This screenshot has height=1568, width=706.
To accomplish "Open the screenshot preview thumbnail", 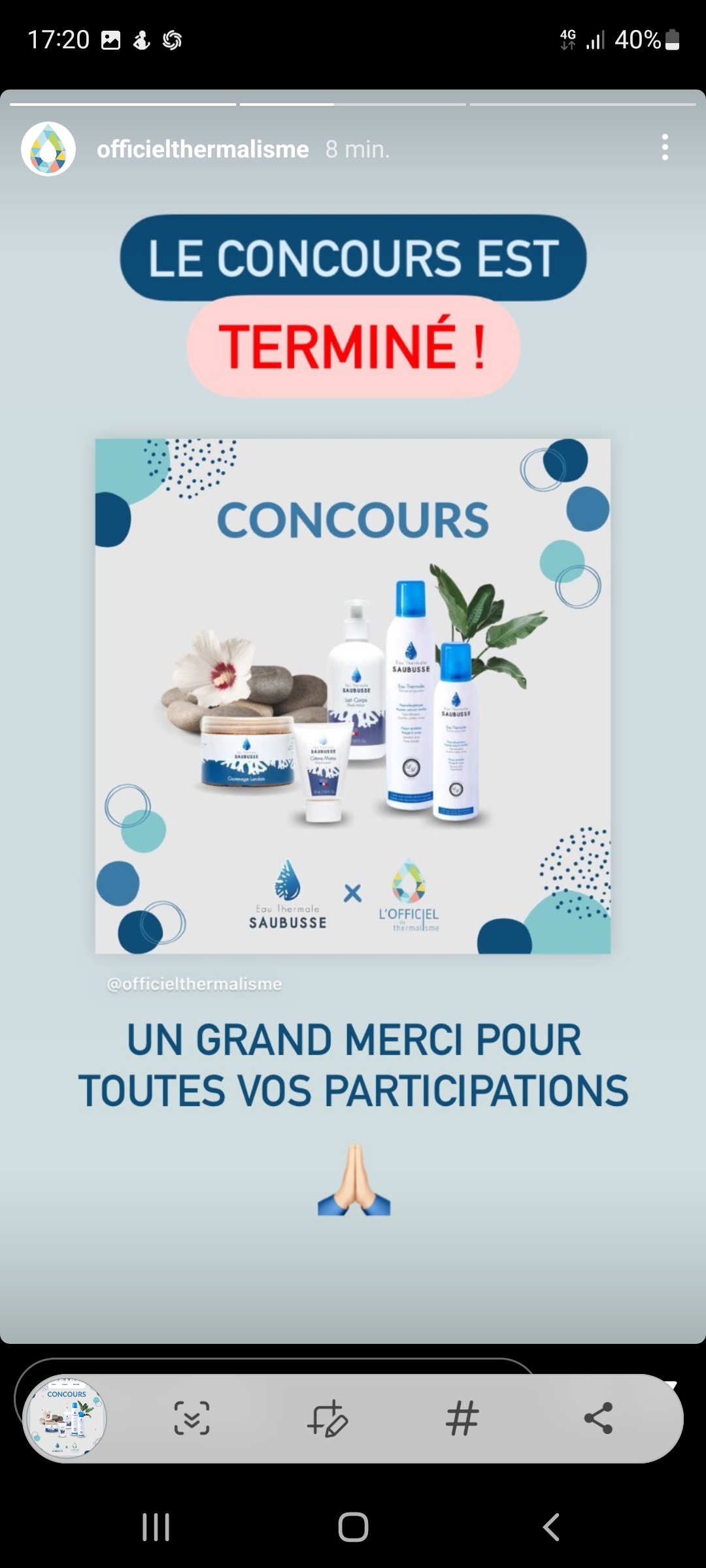I will 65,1418.
